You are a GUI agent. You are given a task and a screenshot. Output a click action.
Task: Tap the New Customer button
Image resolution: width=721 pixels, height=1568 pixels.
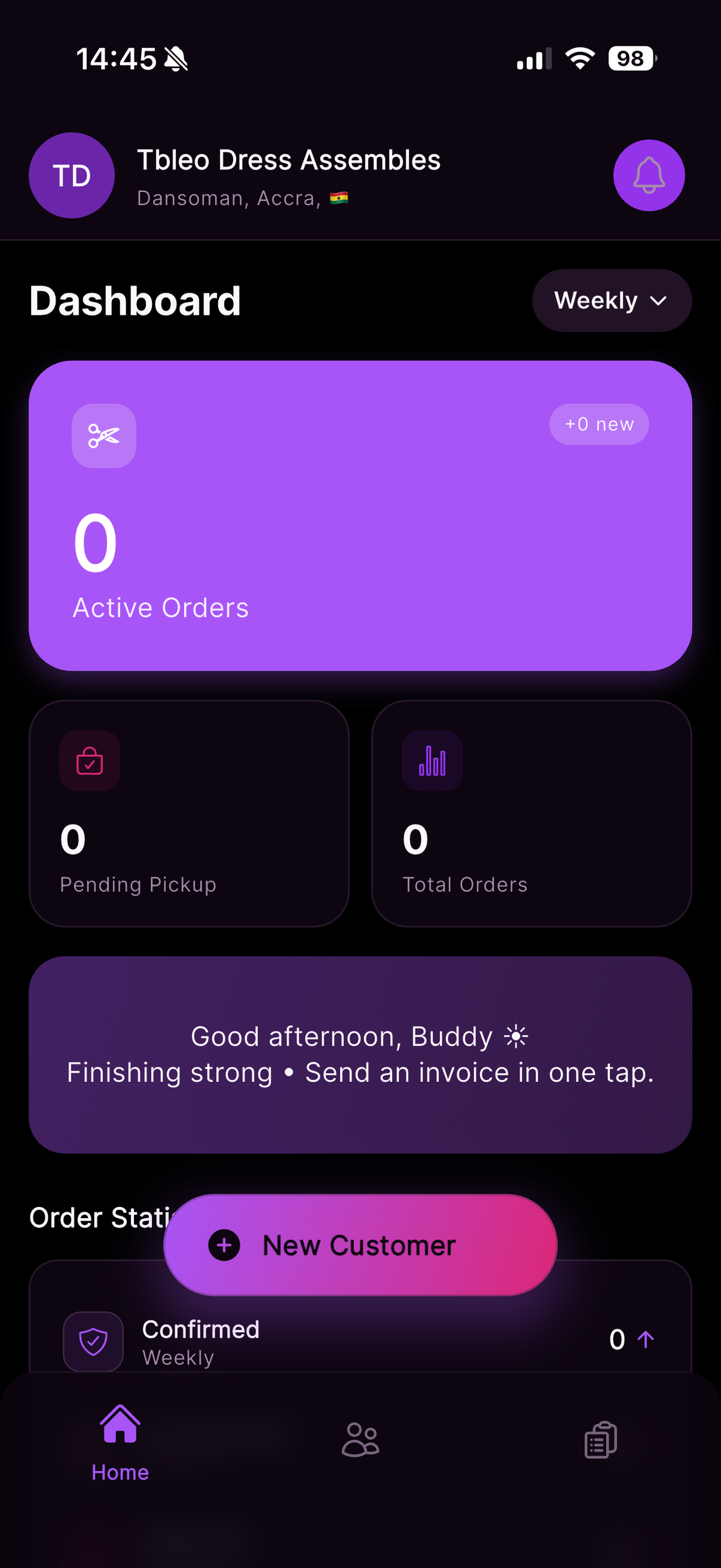tap(360, 1245)
